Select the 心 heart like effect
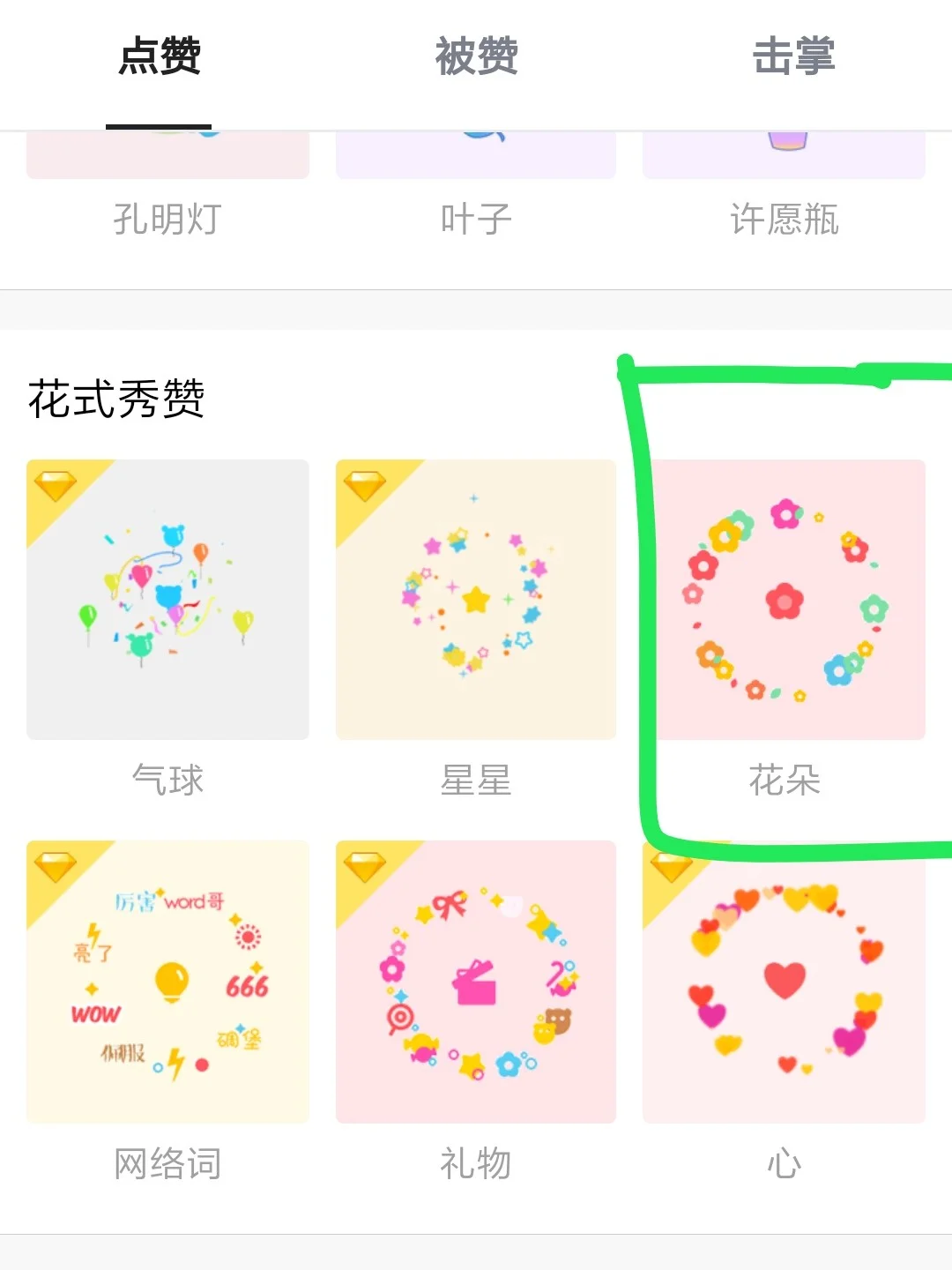This screenshot has width=952, height=1270. pyautogui.click(x=783, y=983)
